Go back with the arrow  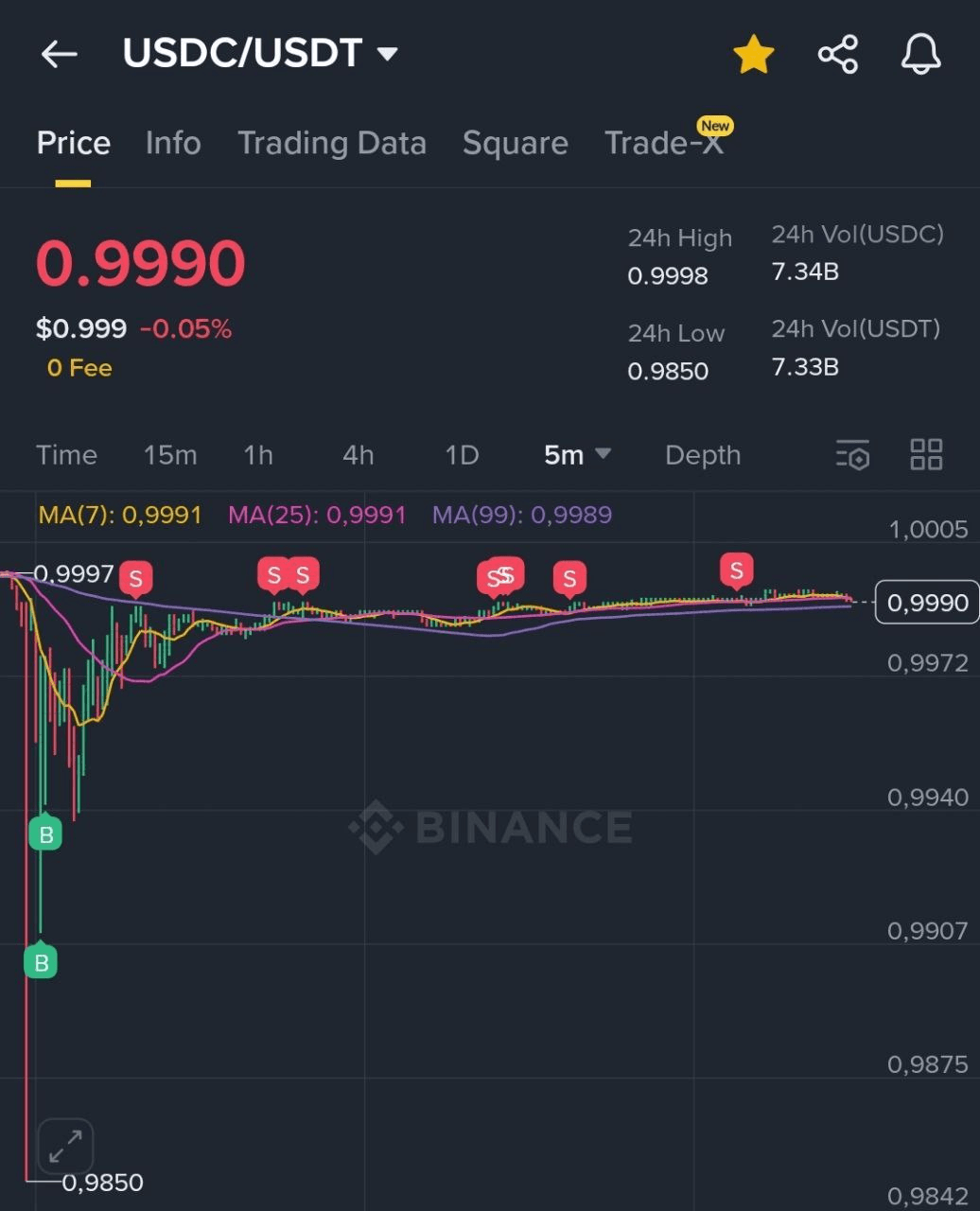tap(59, 54)
